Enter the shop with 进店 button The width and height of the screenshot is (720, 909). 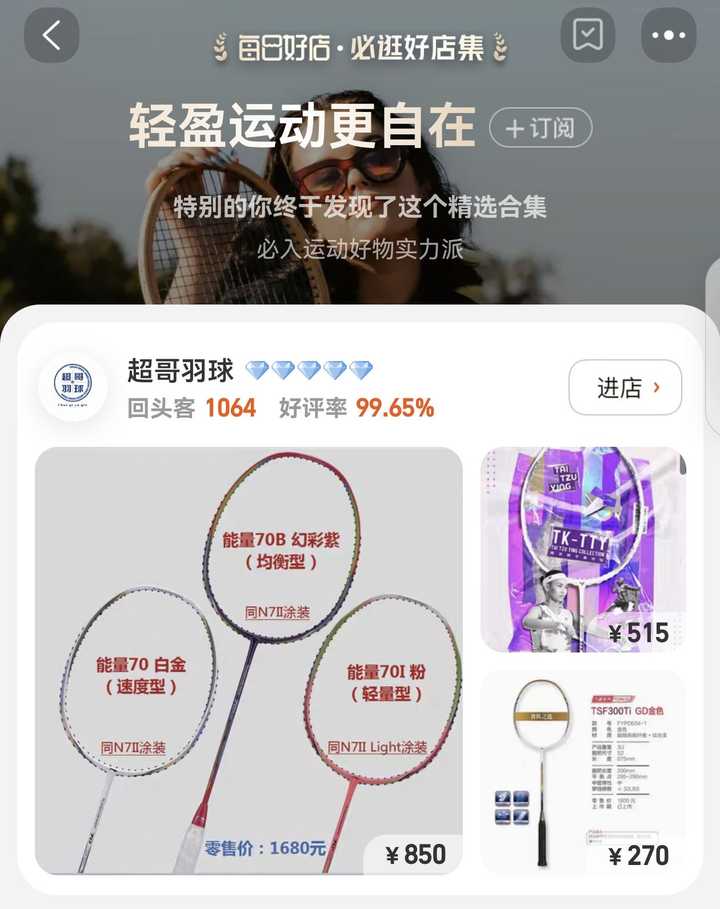[x=625, y=388]
